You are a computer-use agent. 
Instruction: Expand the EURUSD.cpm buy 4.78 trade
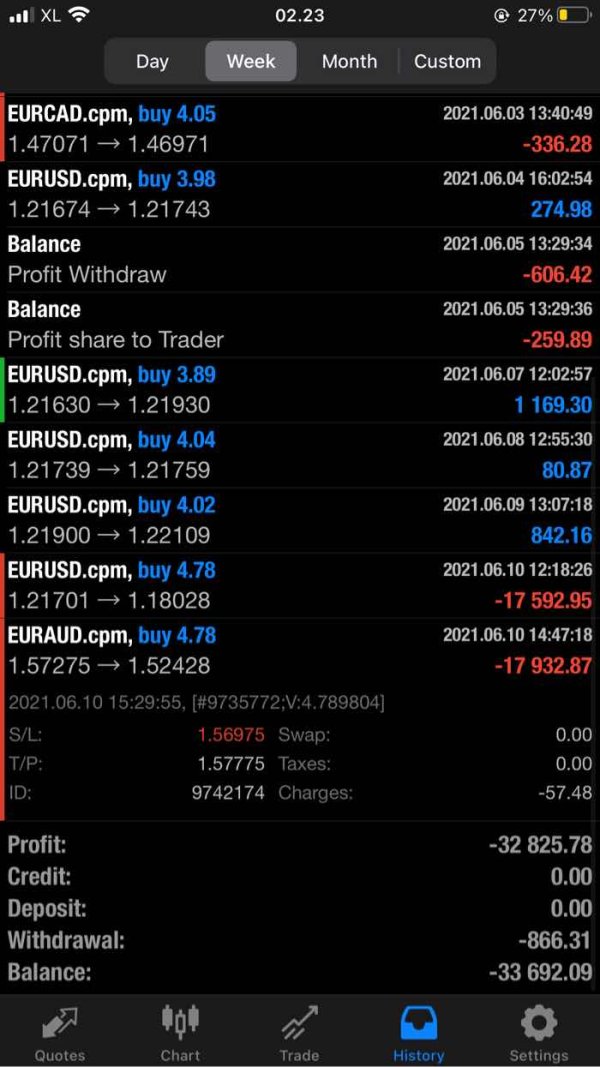click(x=300, y=585)
